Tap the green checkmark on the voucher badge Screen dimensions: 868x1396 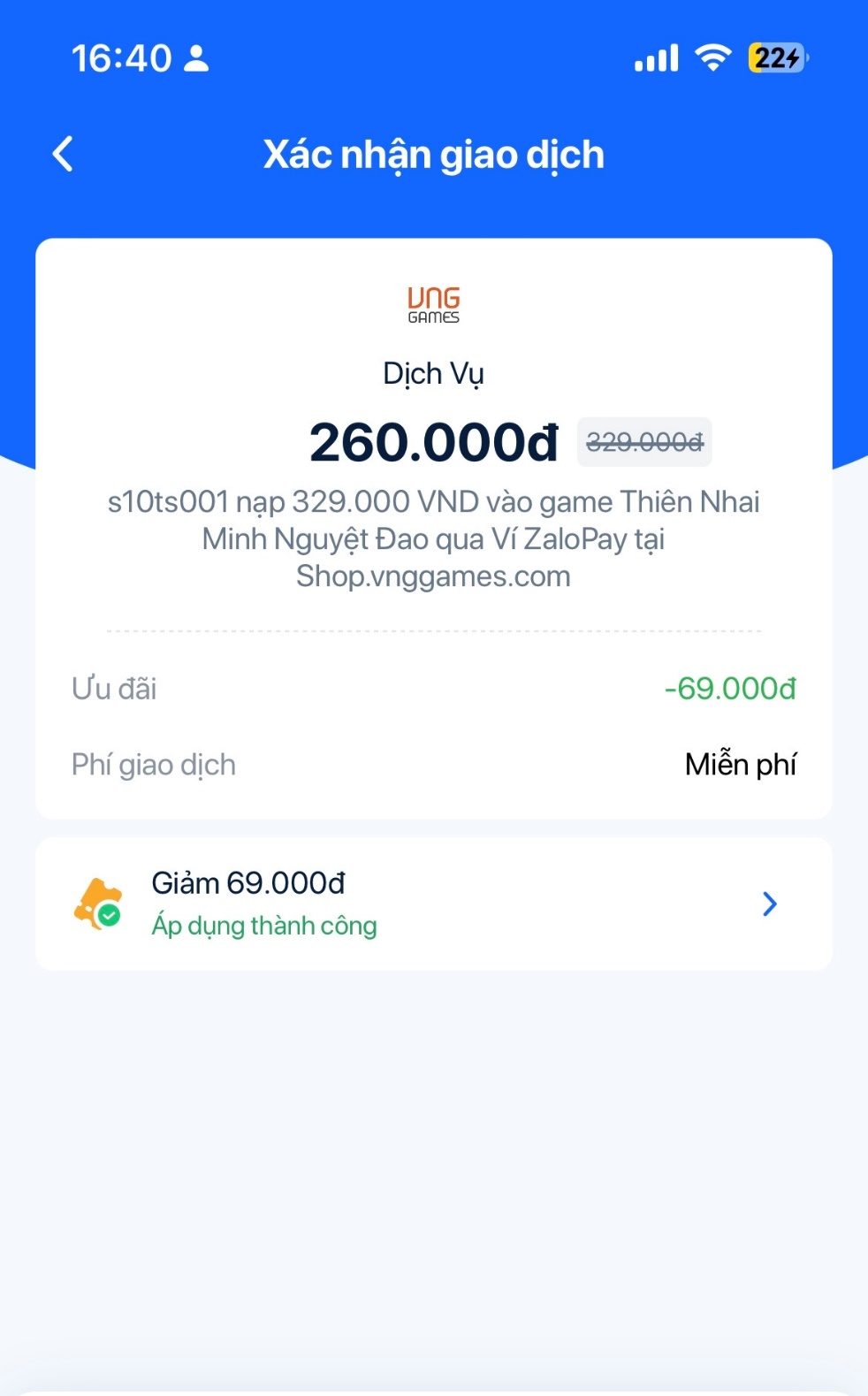[x=109, y=918]
